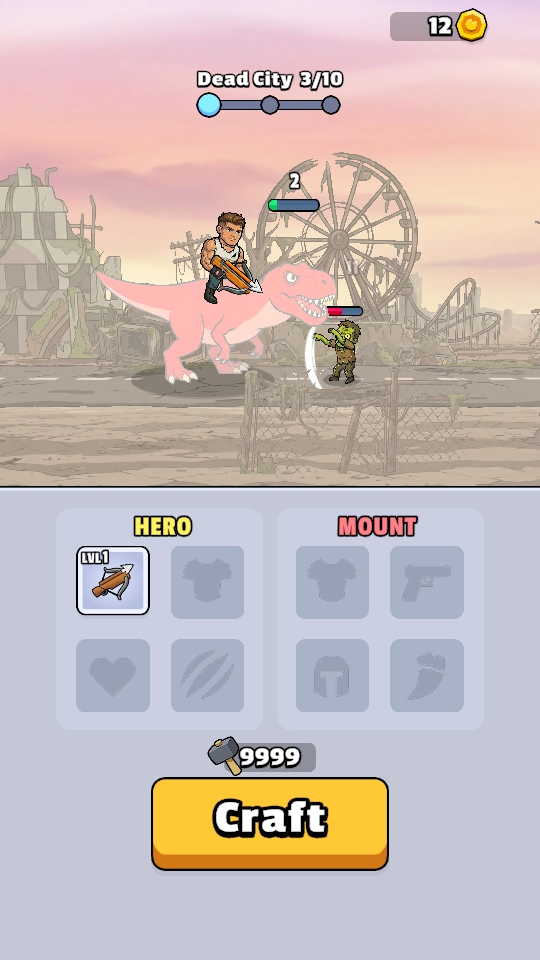The image size is (540, 960).
Task: Tap the Craft button
Action: point(270,823)
